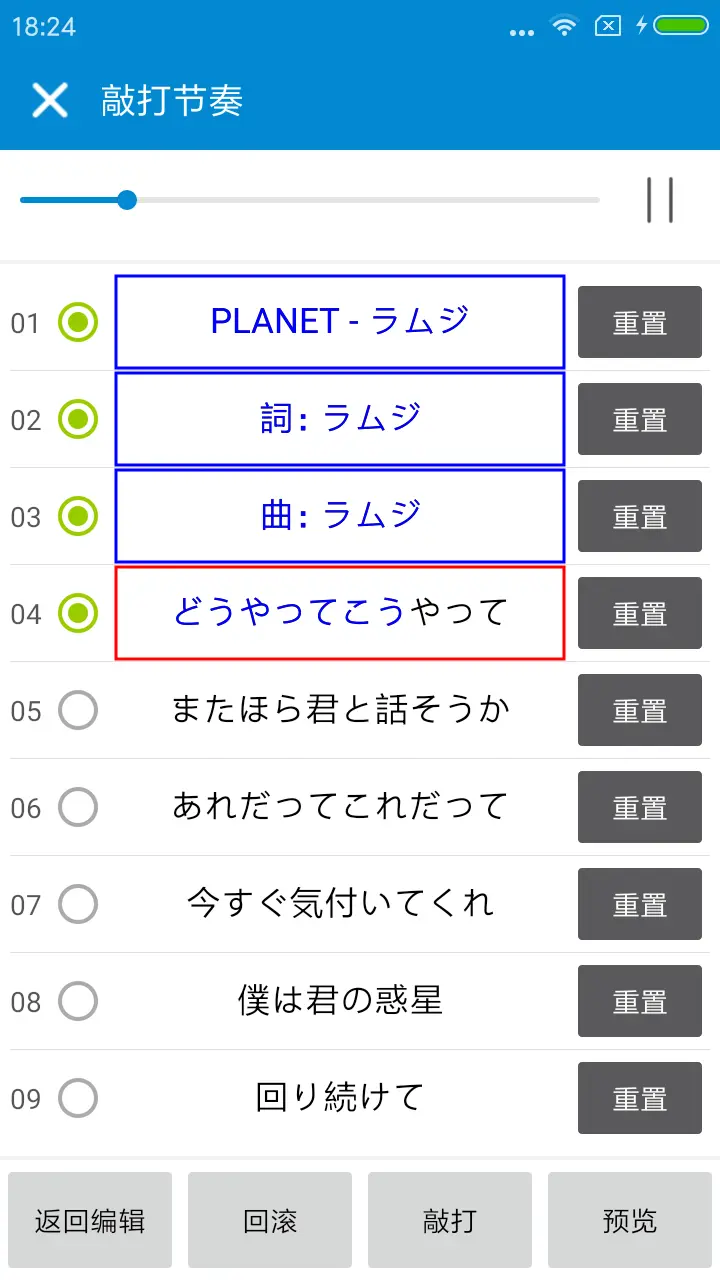Close the 敲打节奏 screen with the X
The height and width of the screenshot is (1280, 720).
click(x=50, y=100)
